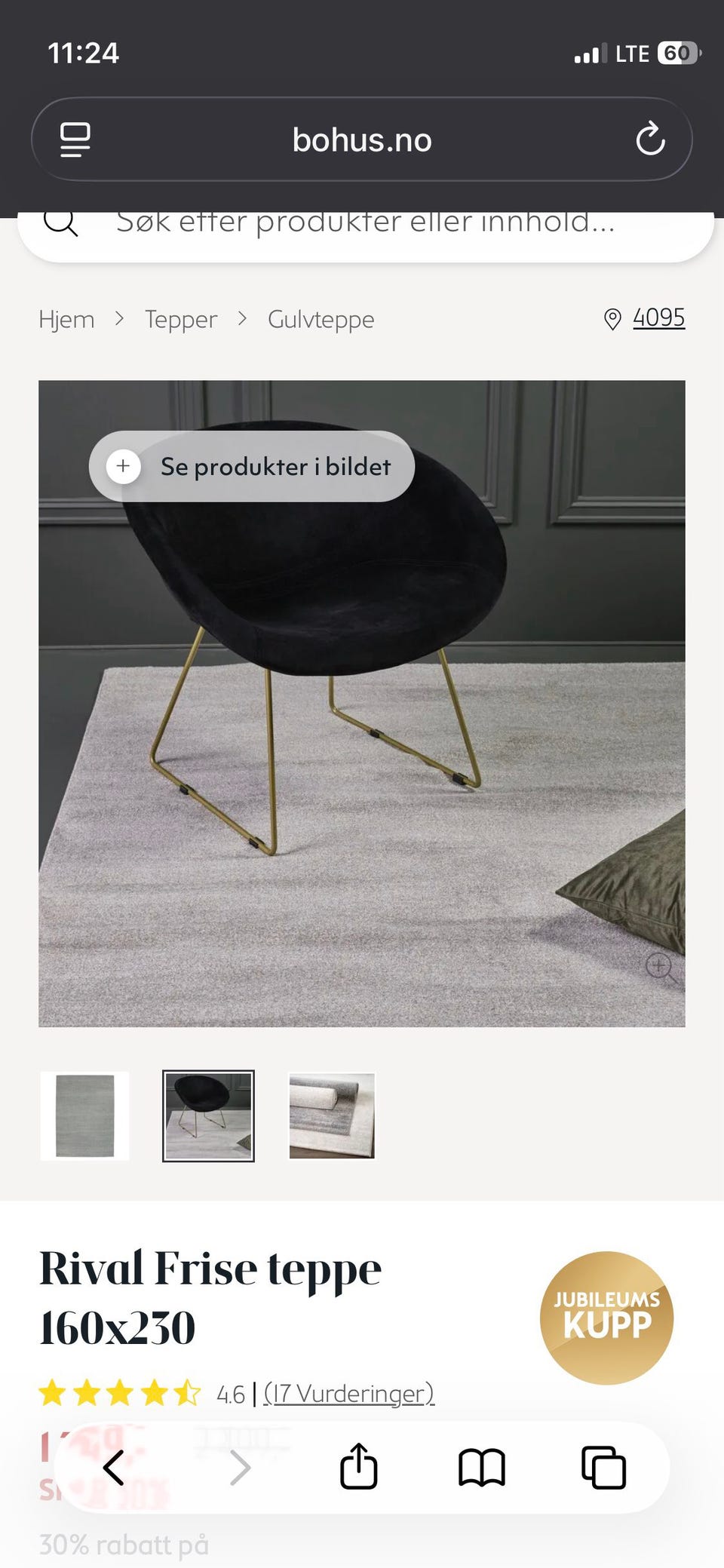This screenshot has height=1568, width=724.
Task: Share this product page
Action: pos(358,1466)
